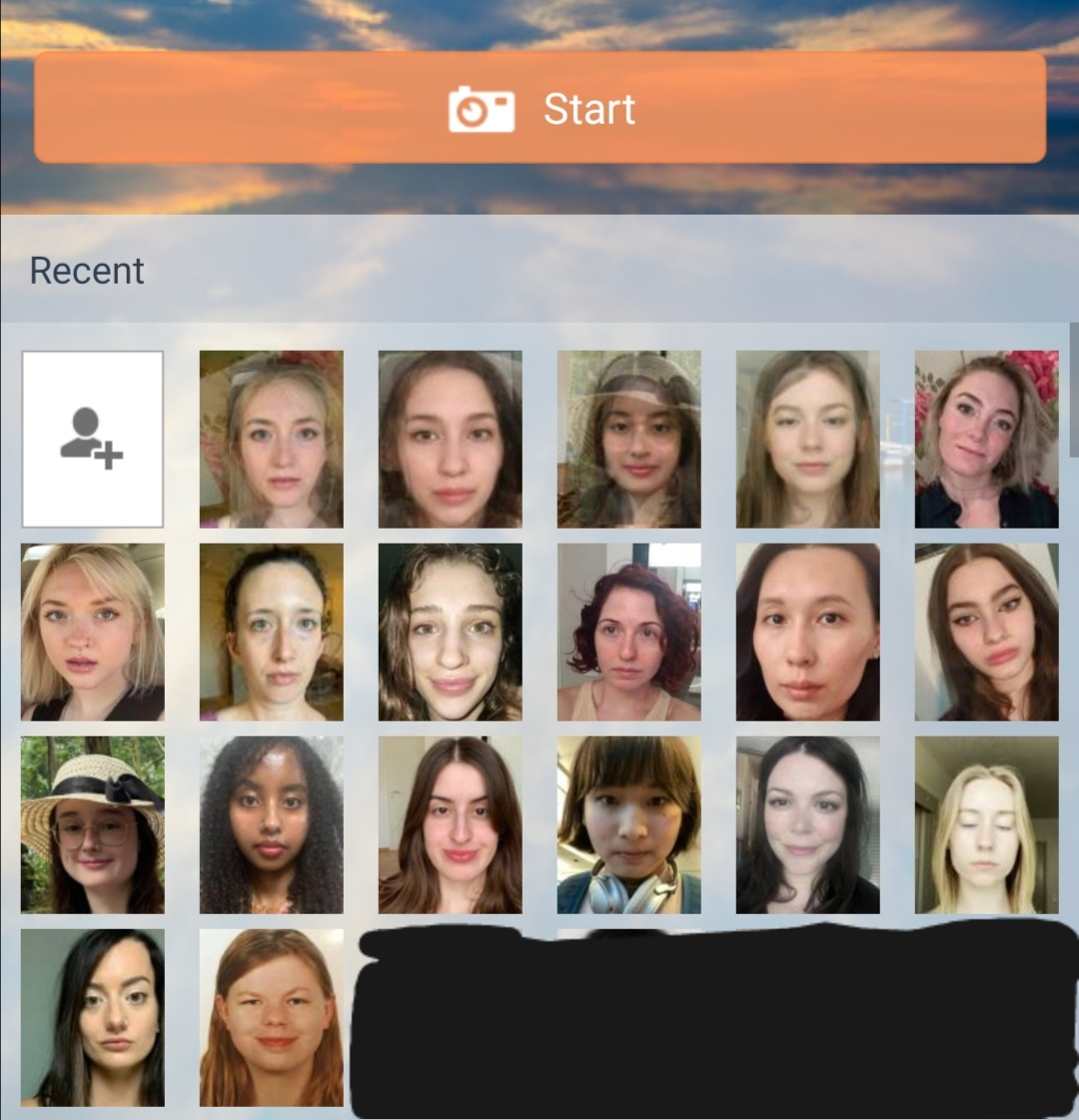Viewport: 1079px width, 1120px height.
Task: Select the photo with blonde bangs bob haircut
Action: tap(92, 632)
